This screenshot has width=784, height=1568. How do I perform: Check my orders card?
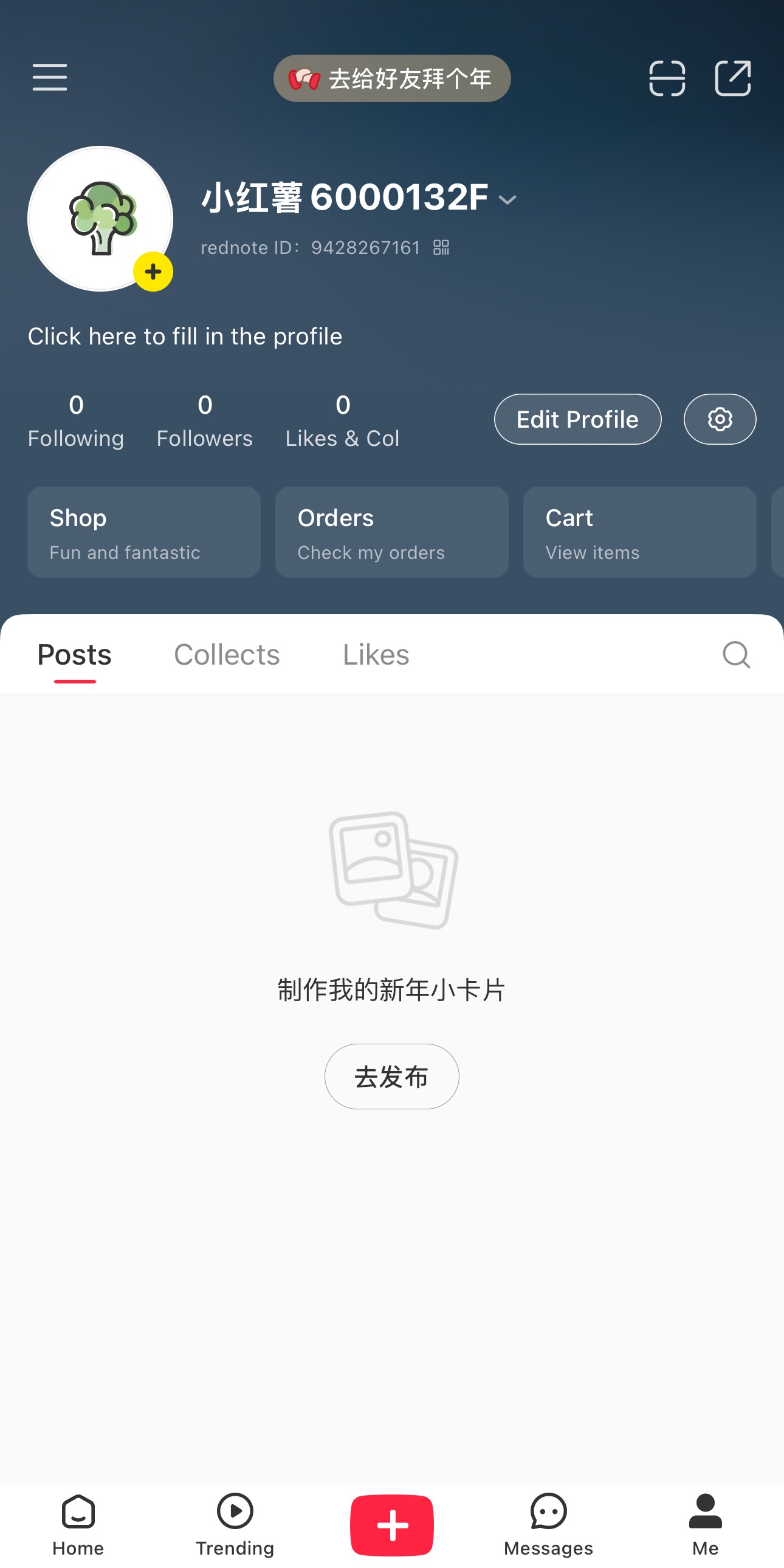click(391, 532)
